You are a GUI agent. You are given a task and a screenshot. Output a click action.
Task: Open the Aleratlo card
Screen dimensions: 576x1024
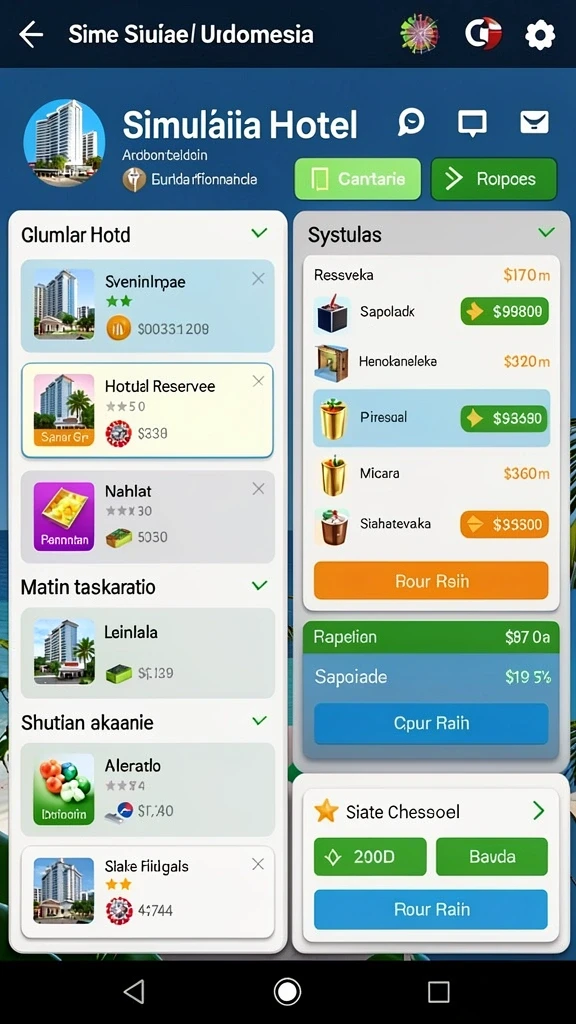[x=148, y=790]
